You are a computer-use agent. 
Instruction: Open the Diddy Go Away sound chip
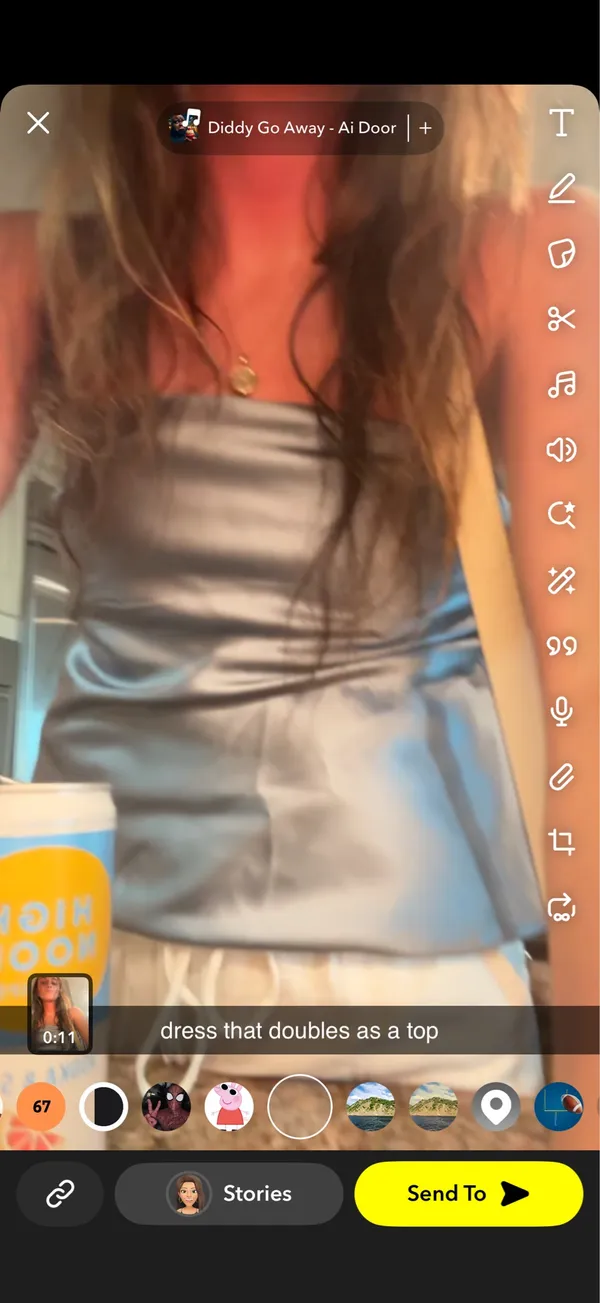tap(283, 128)
